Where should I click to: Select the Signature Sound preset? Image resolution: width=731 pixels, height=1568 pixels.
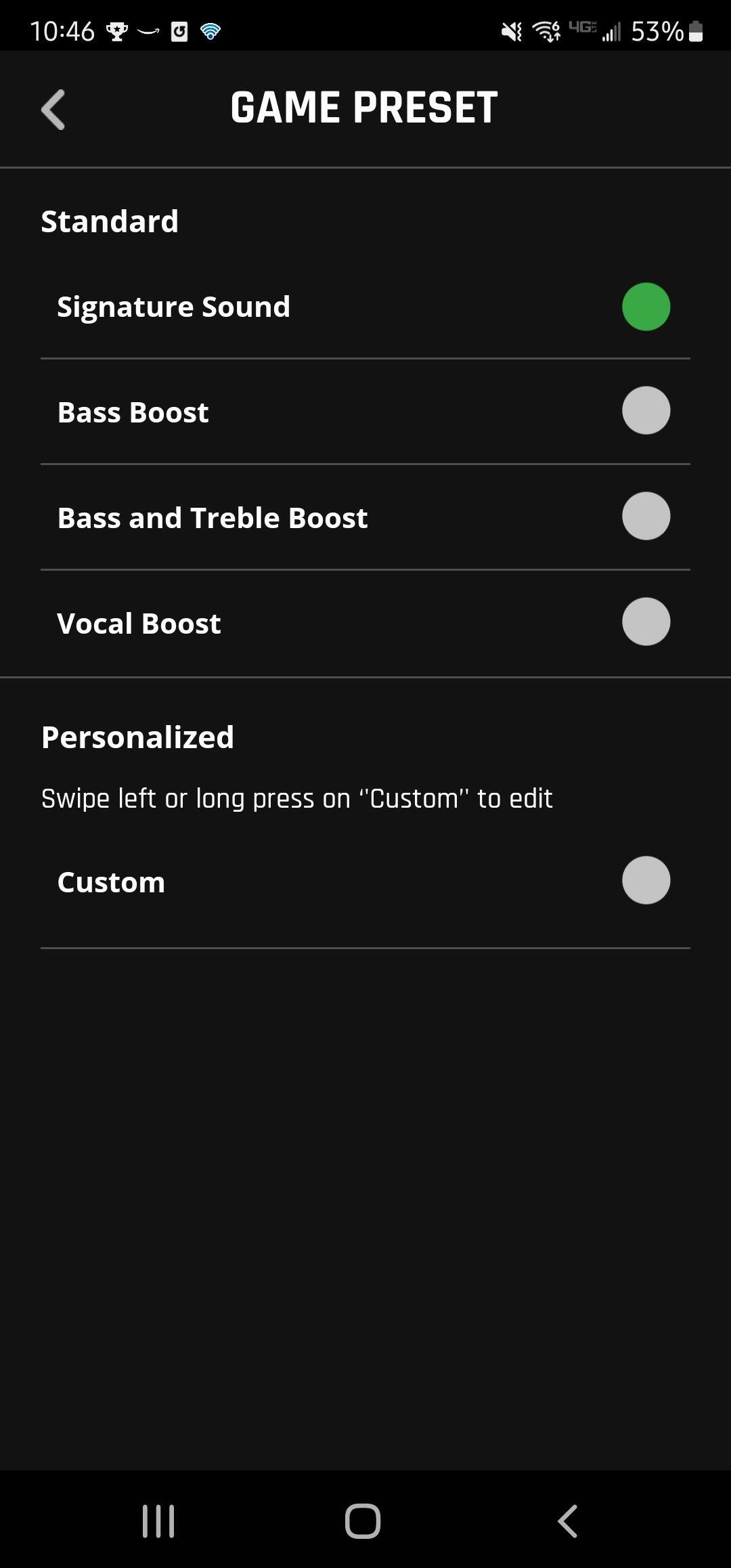[645, 307]
